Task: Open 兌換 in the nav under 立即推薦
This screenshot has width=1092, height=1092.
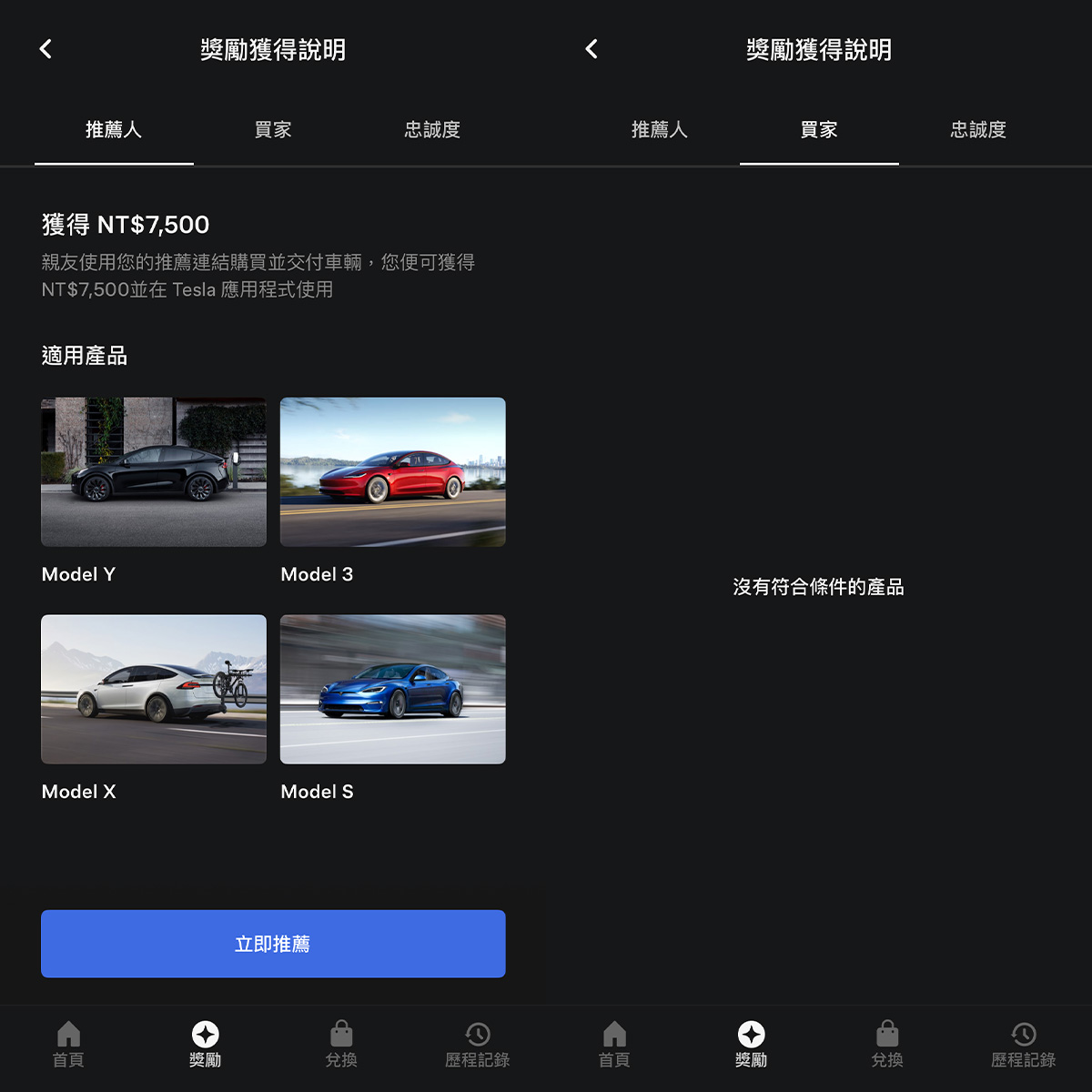Action: point(341,1044)
